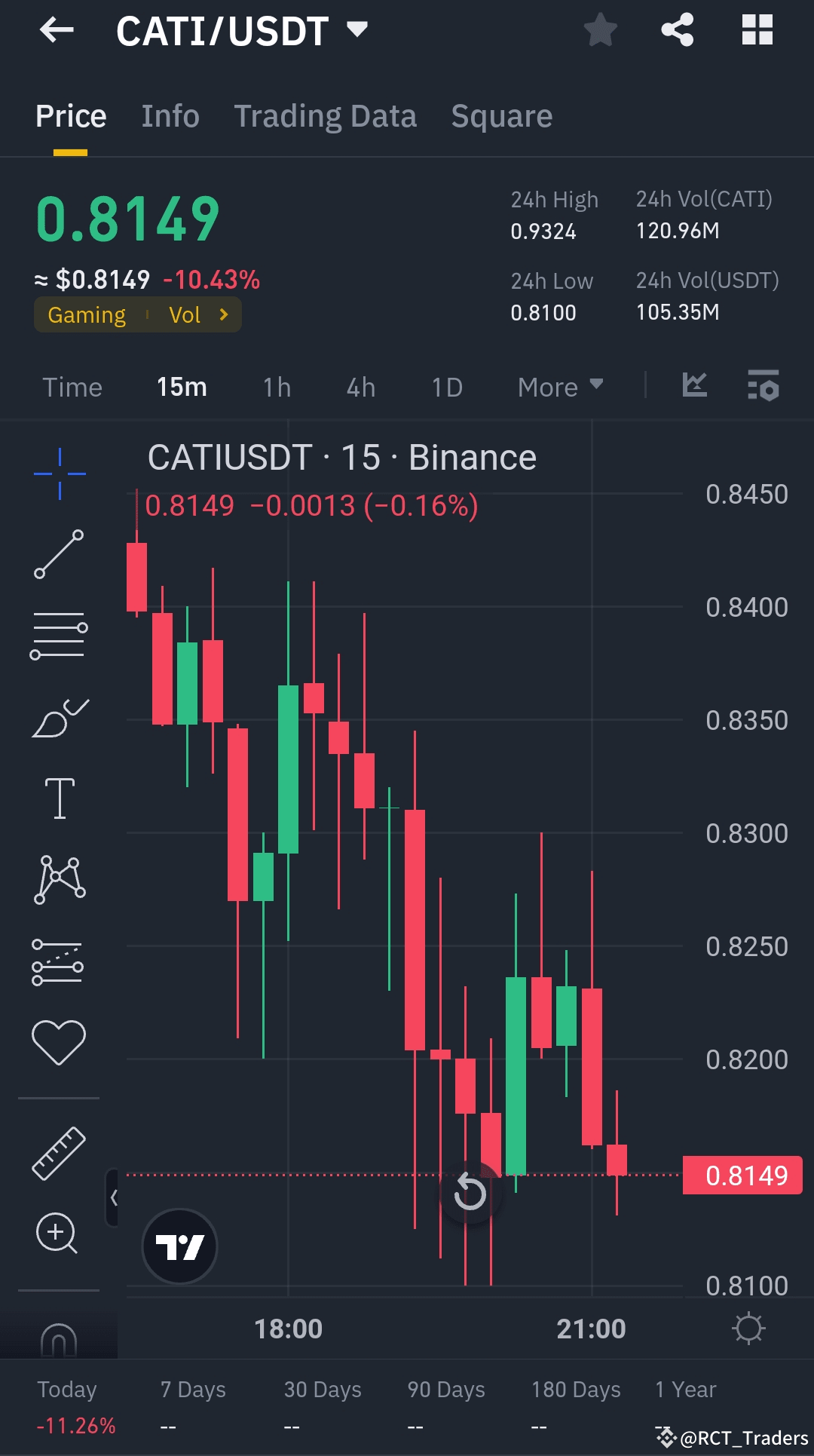Open the CATI/USDT pair dropdown
Viewport: 814px width, 1456px height.
[x=357, y=30]
